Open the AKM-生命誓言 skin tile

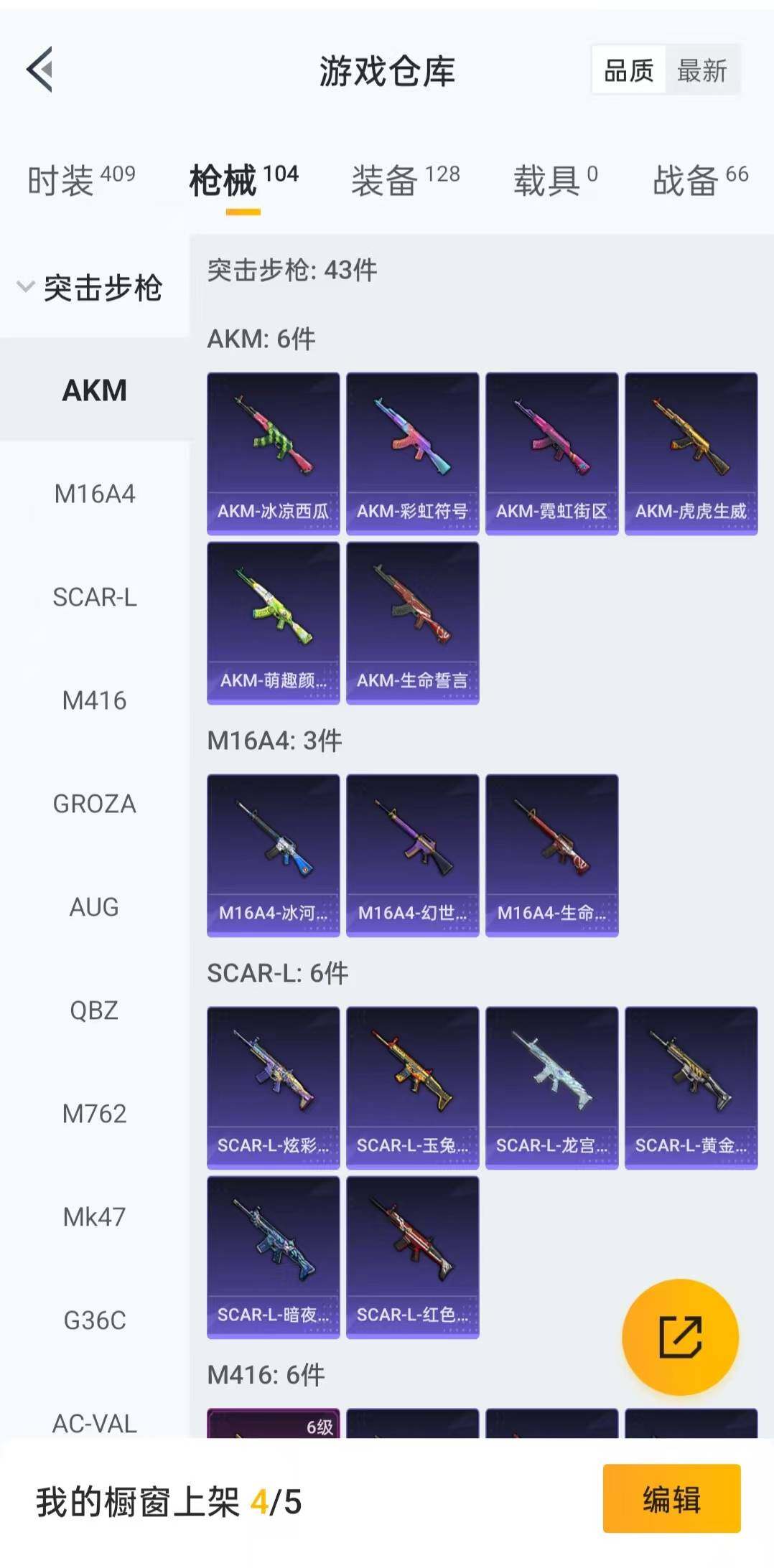(x=412, y=622)
